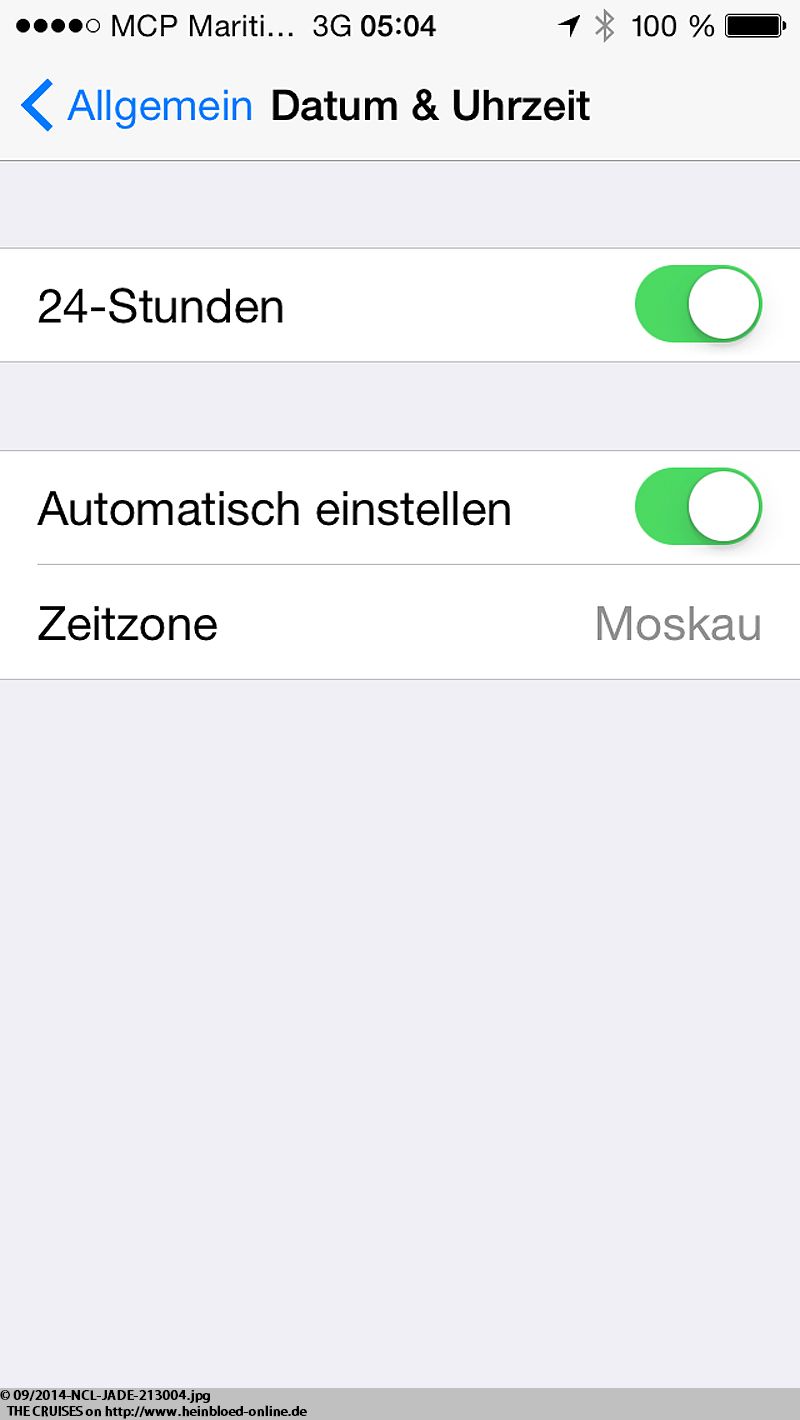The width and height of the screenshot is (800, 1420).
Task: Turn off Automatisch einstellen
Action: pyautogui.click(x=698, y=507)
